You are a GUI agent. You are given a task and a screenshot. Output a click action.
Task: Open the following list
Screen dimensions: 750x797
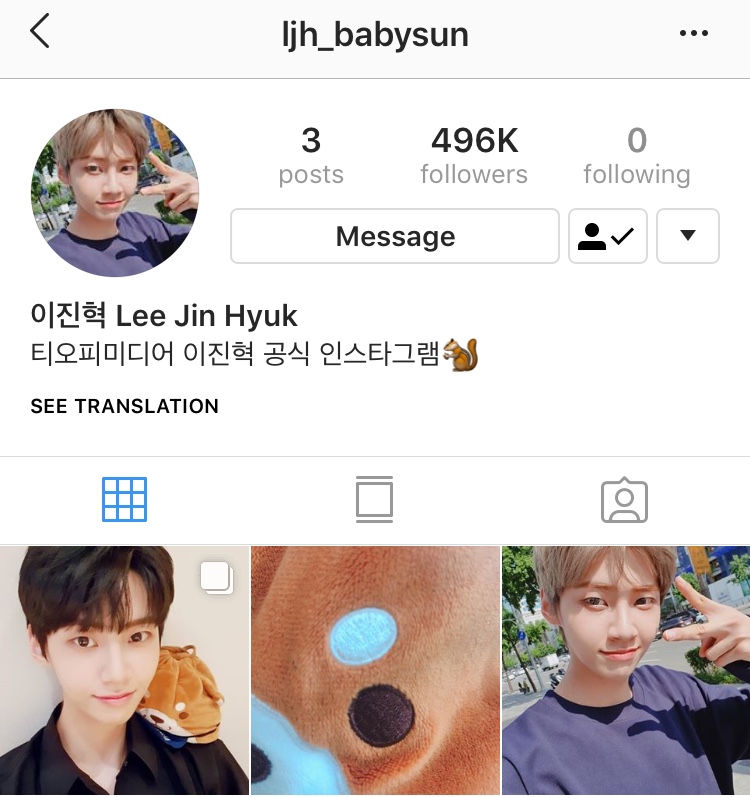[x=637, y=156]
